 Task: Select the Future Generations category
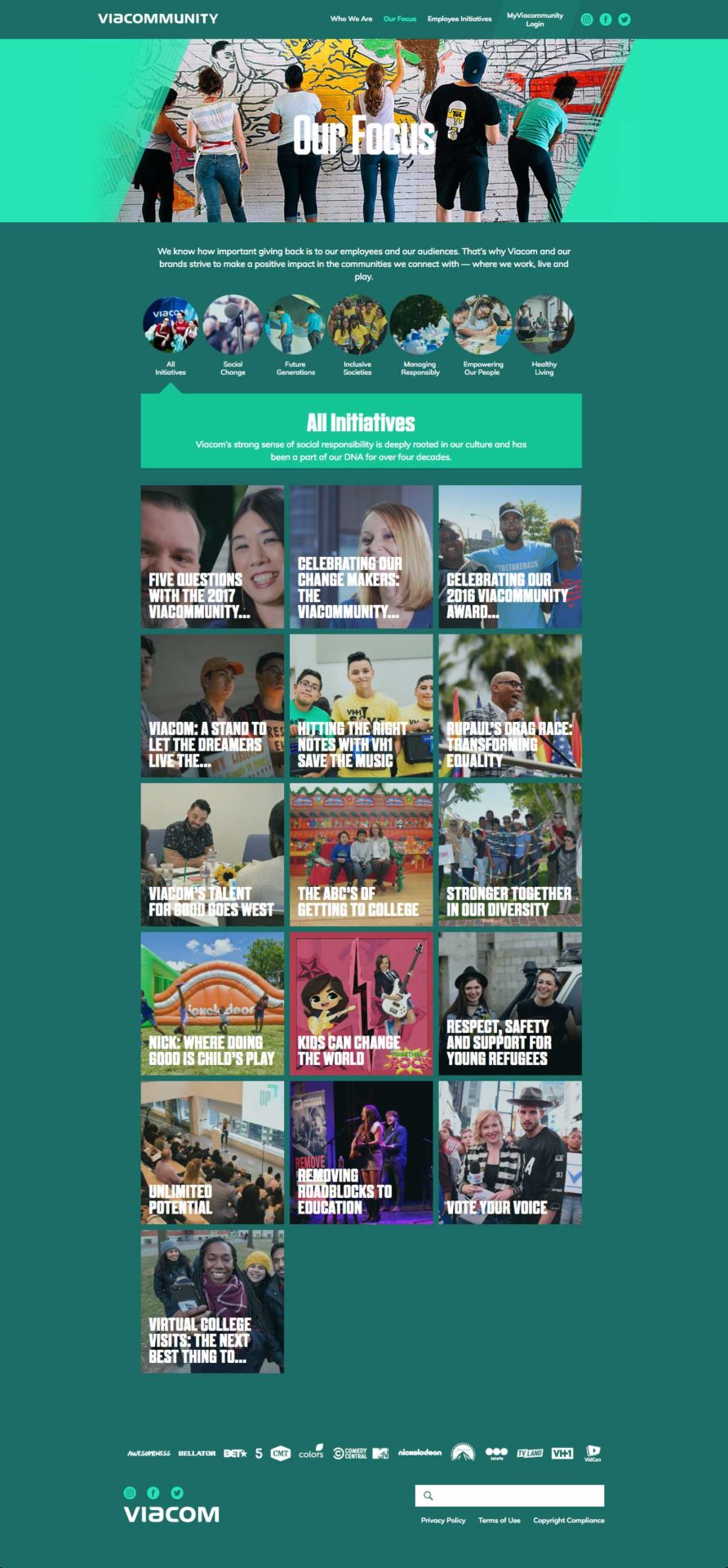(x=295, y=325)
